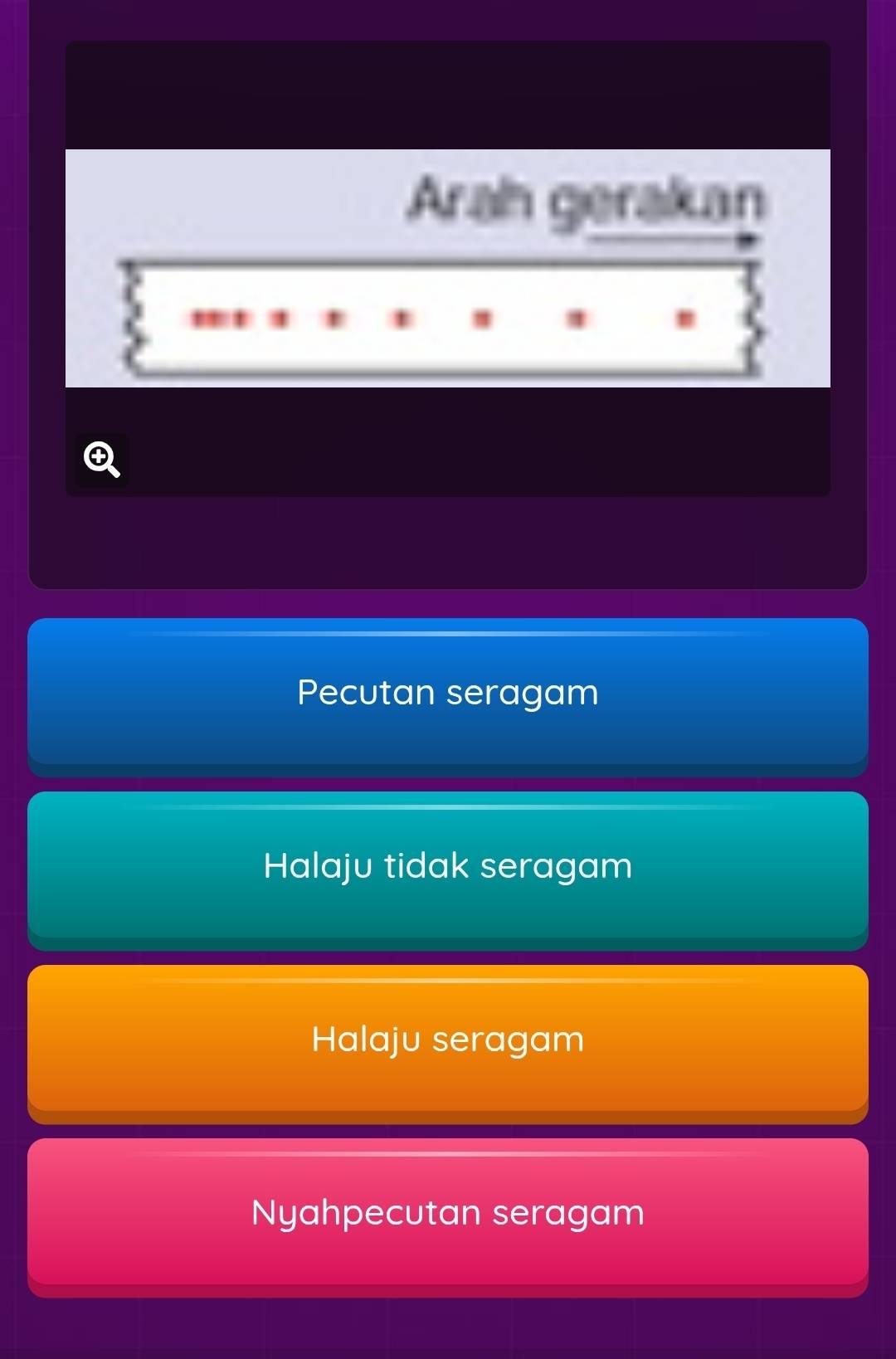This screenshot has width=896, height=1359.
Task: Click the rightmost red dot on the tape
Action: pyautogui.click(x=685, y=316)
